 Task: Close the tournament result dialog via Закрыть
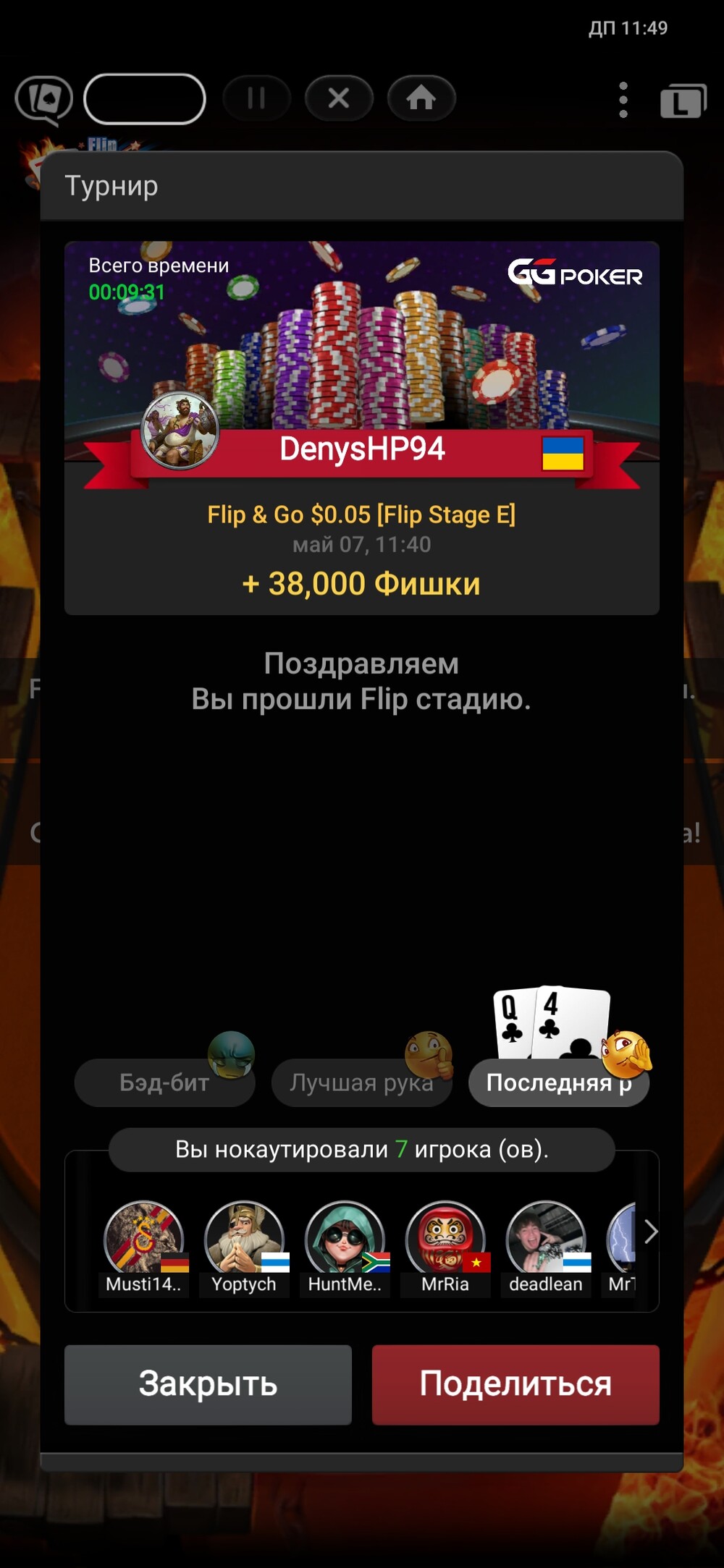208,1384
